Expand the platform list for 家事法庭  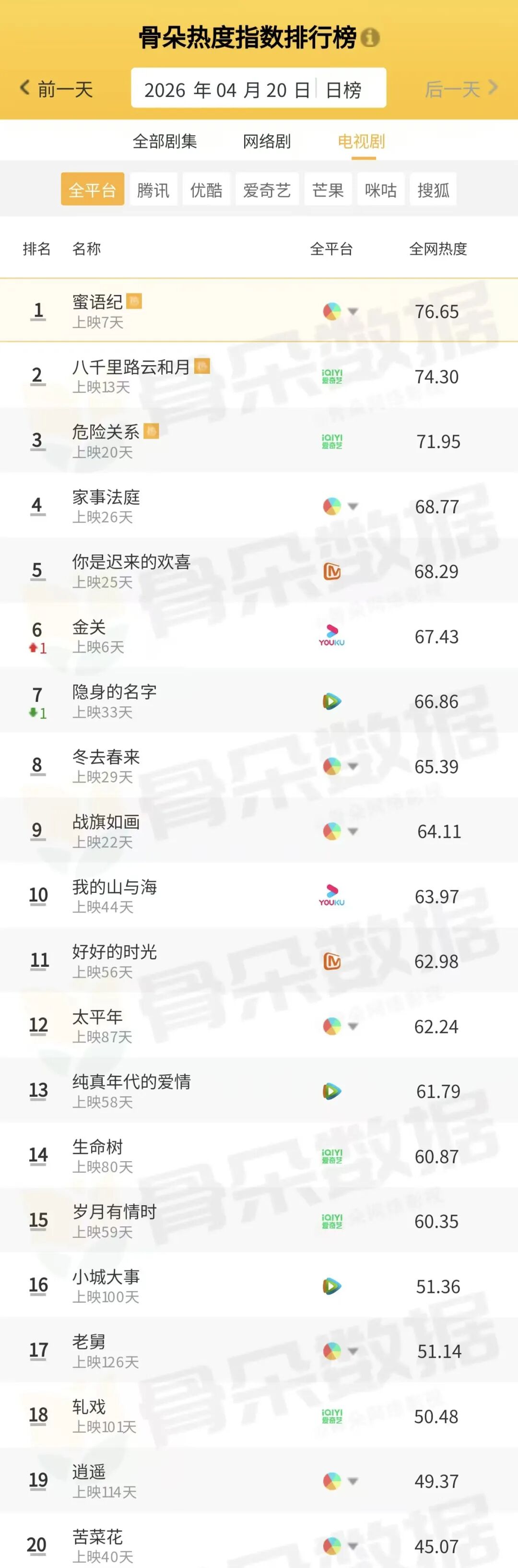pyautogui.click(x=353, y=507)
